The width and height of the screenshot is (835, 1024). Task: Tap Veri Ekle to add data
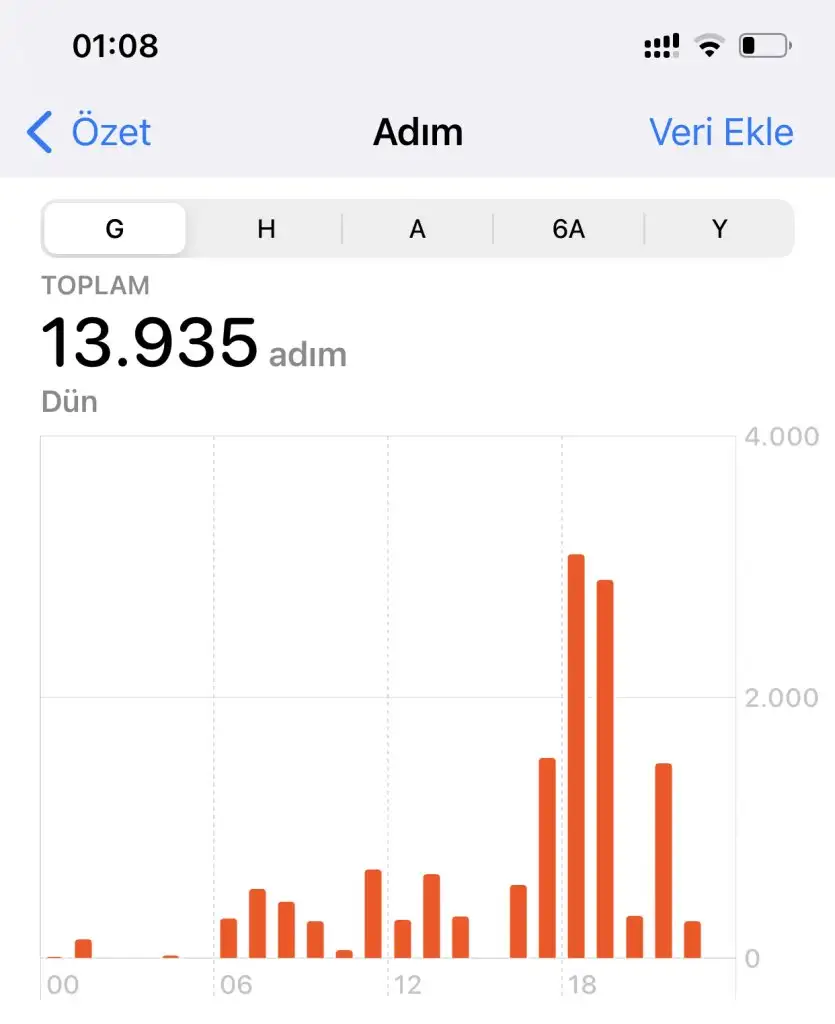(x=721, y=132)
